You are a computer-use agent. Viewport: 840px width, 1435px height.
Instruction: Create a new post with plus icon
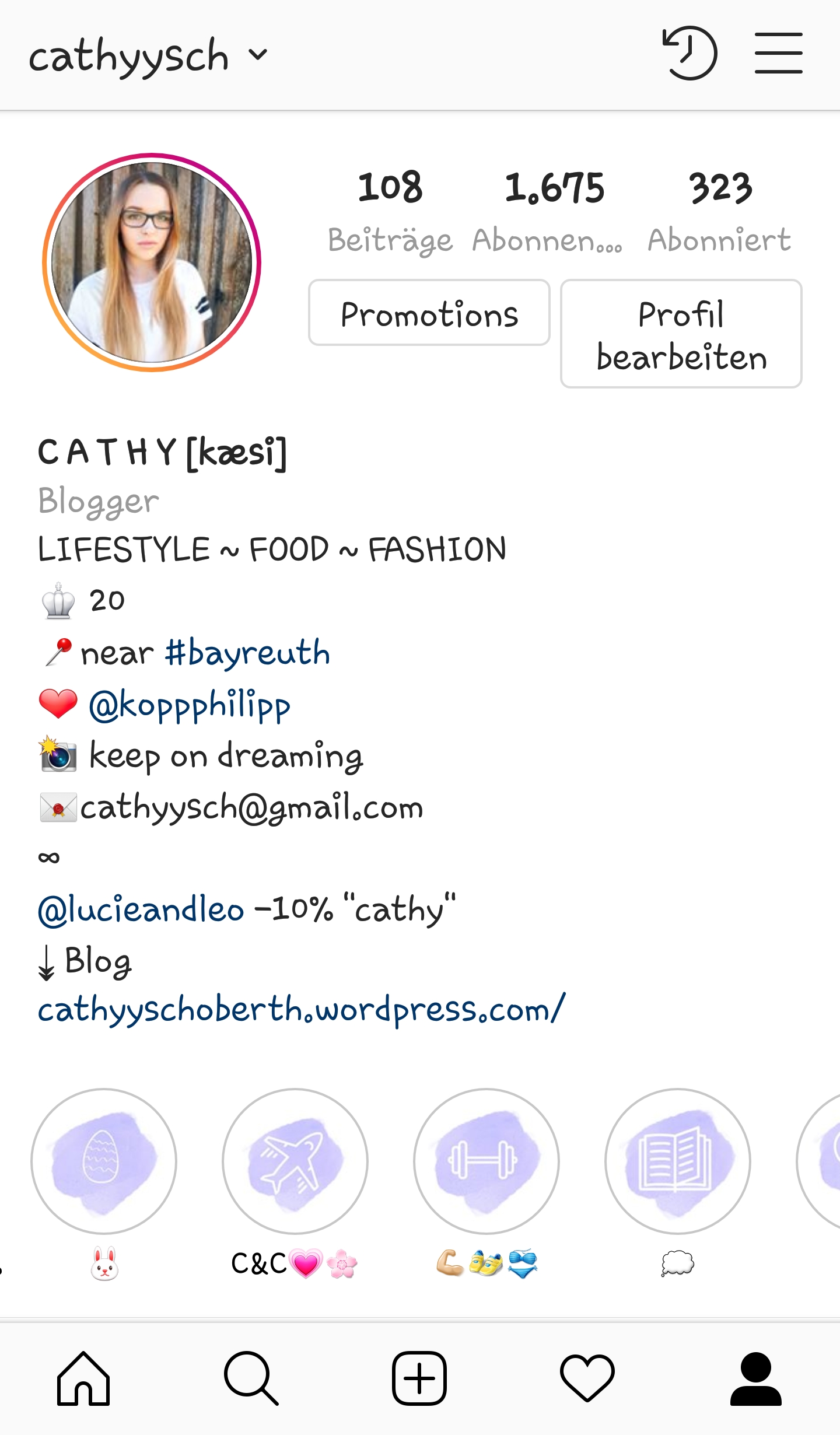(419, 1378)
